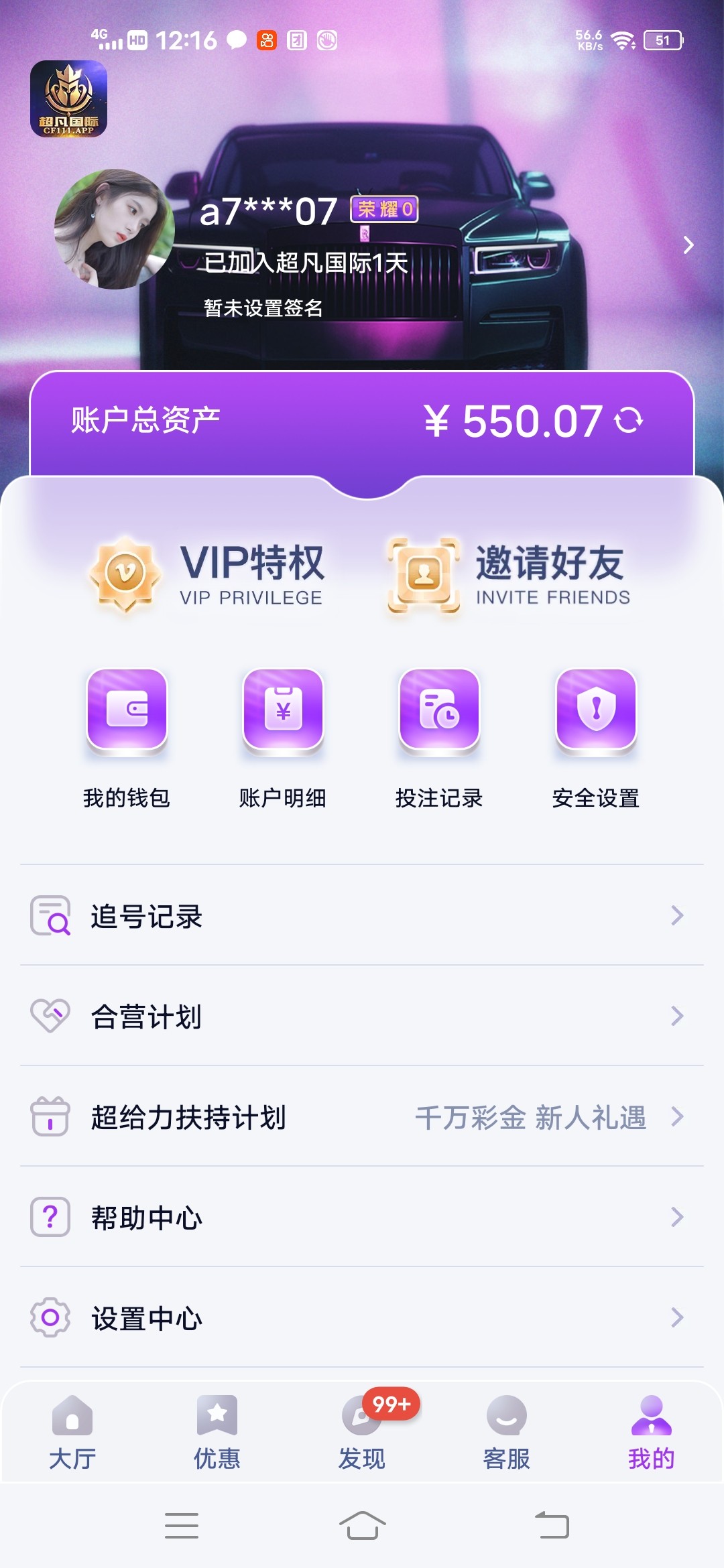This screenshot has width=724, height=1568.
Task: Open the 帮助中心 question mark icon
Action: point(50,1218)
